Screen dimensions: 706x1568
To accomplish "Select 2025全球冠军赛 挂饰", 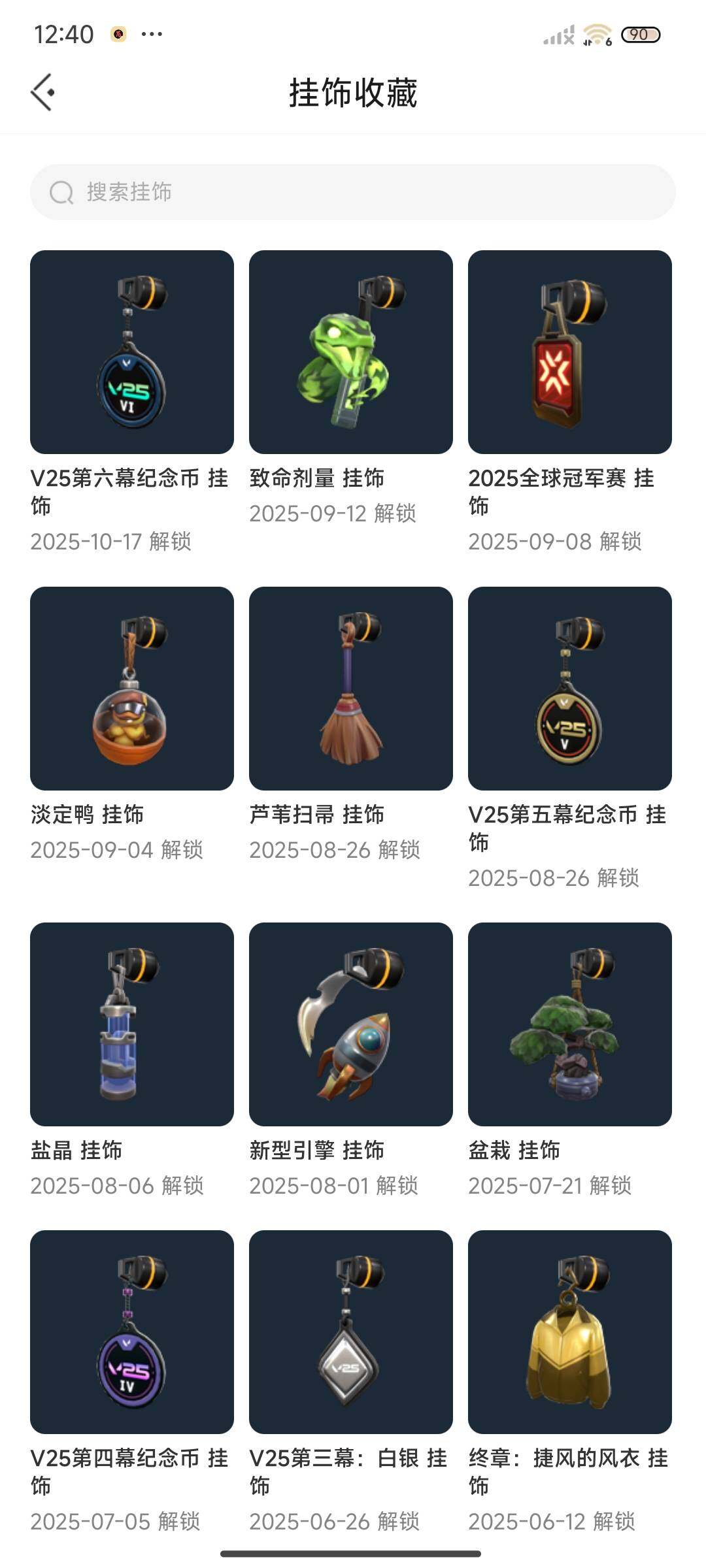I will 570,352.
